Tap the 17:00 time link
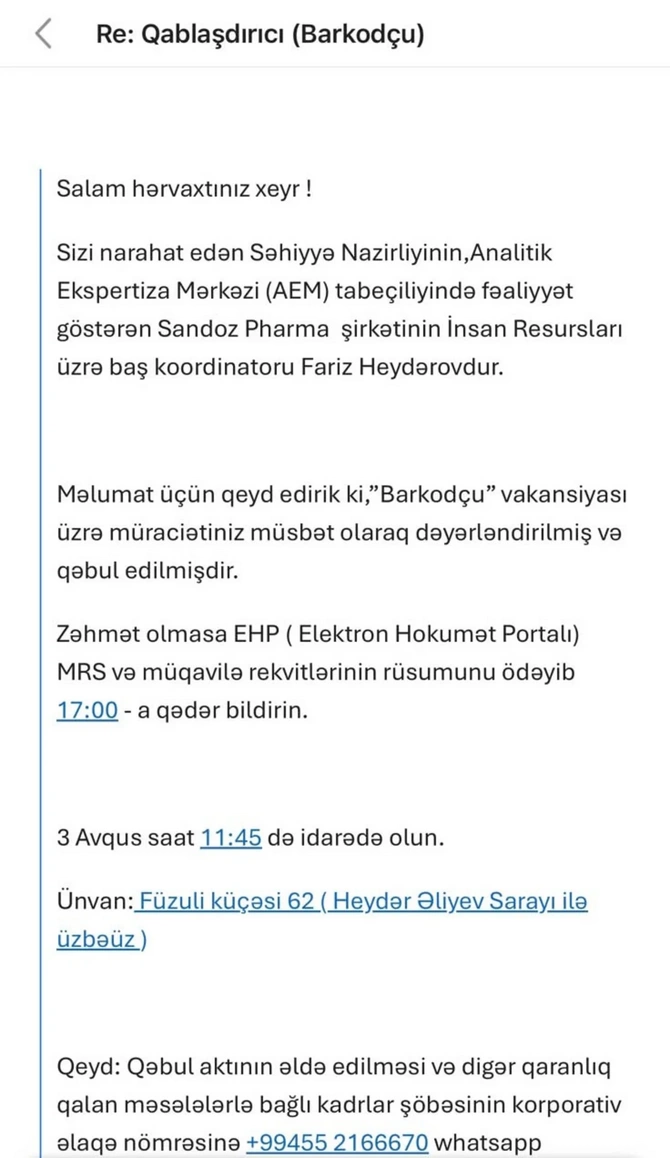This screenshot has height=1158, width=670. click(x=87, y=710)
